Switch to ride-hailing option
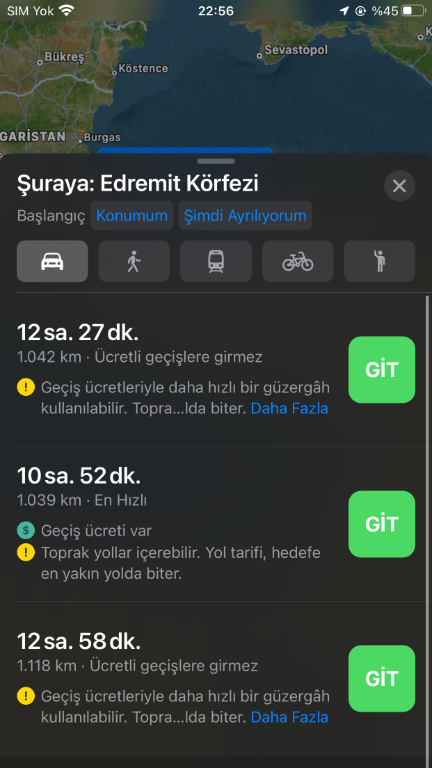432x768 pixels. point(380,262)
